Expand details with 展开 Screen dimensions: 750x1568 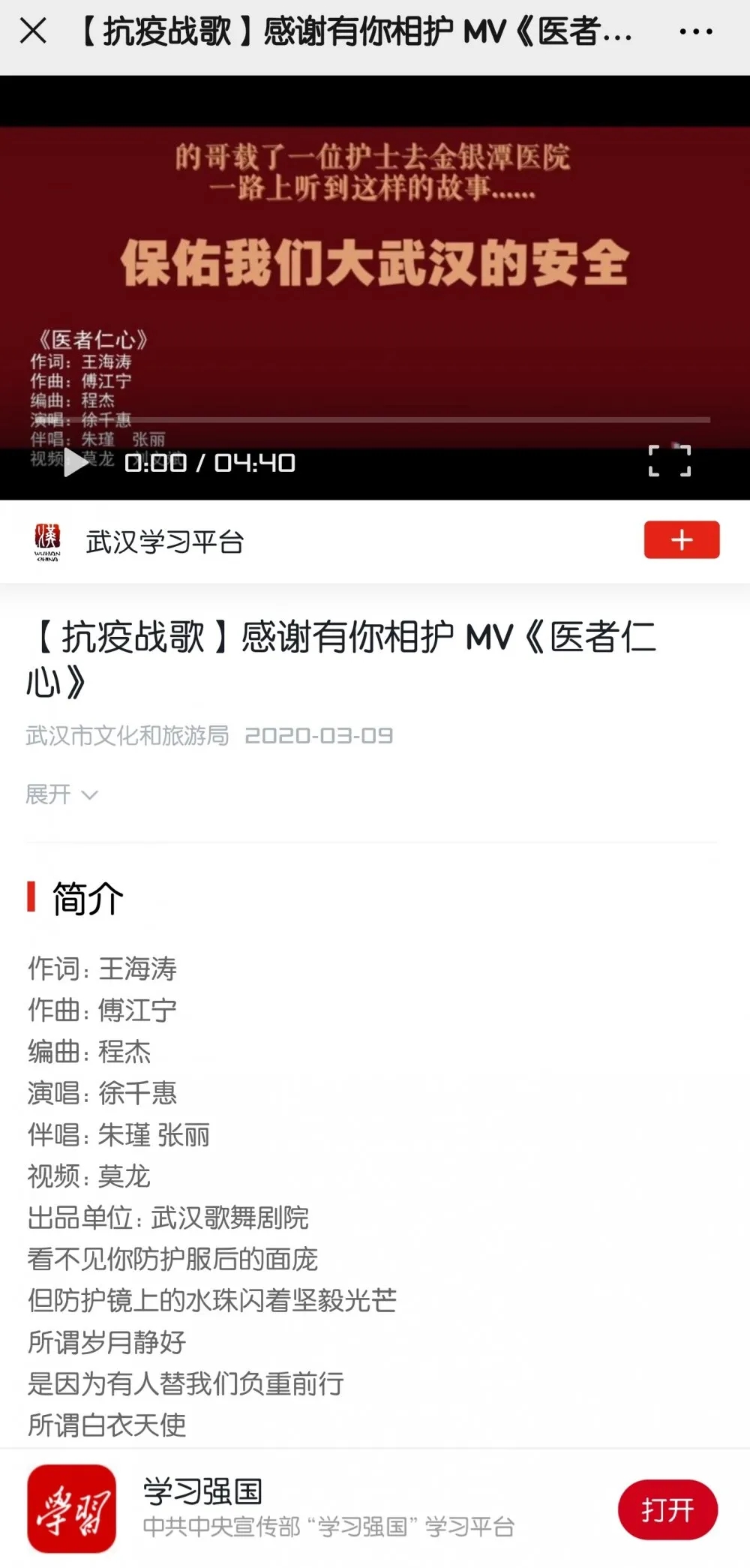61,794
